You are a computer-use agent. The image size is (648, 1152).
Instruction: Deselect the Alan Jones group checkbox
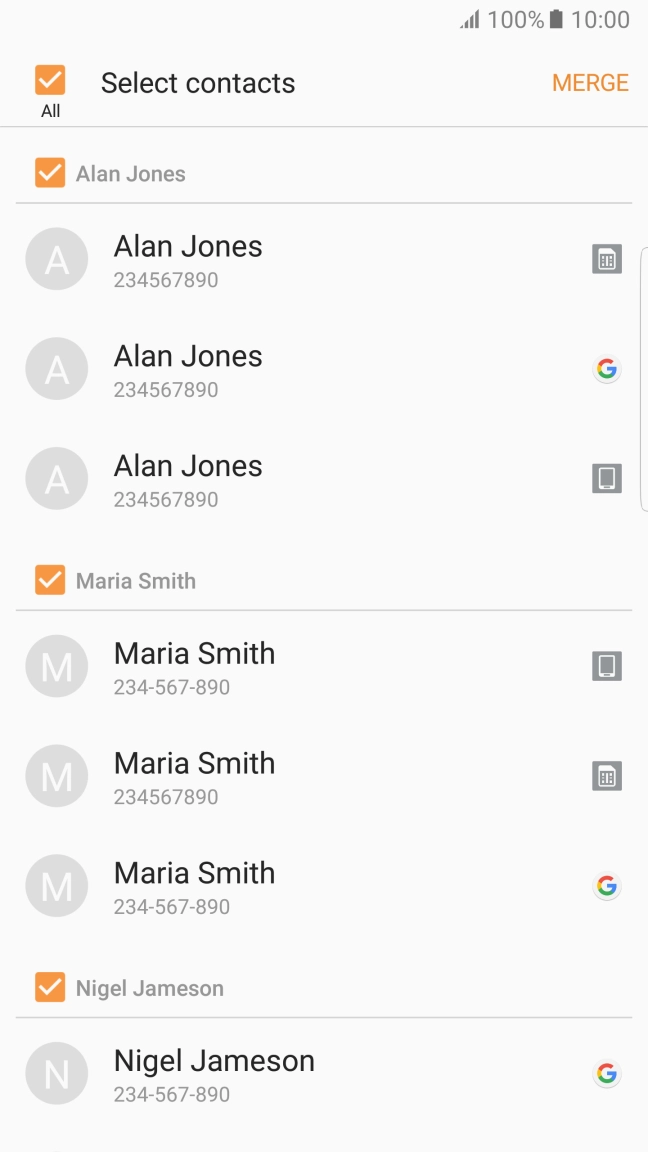point(50,173)
